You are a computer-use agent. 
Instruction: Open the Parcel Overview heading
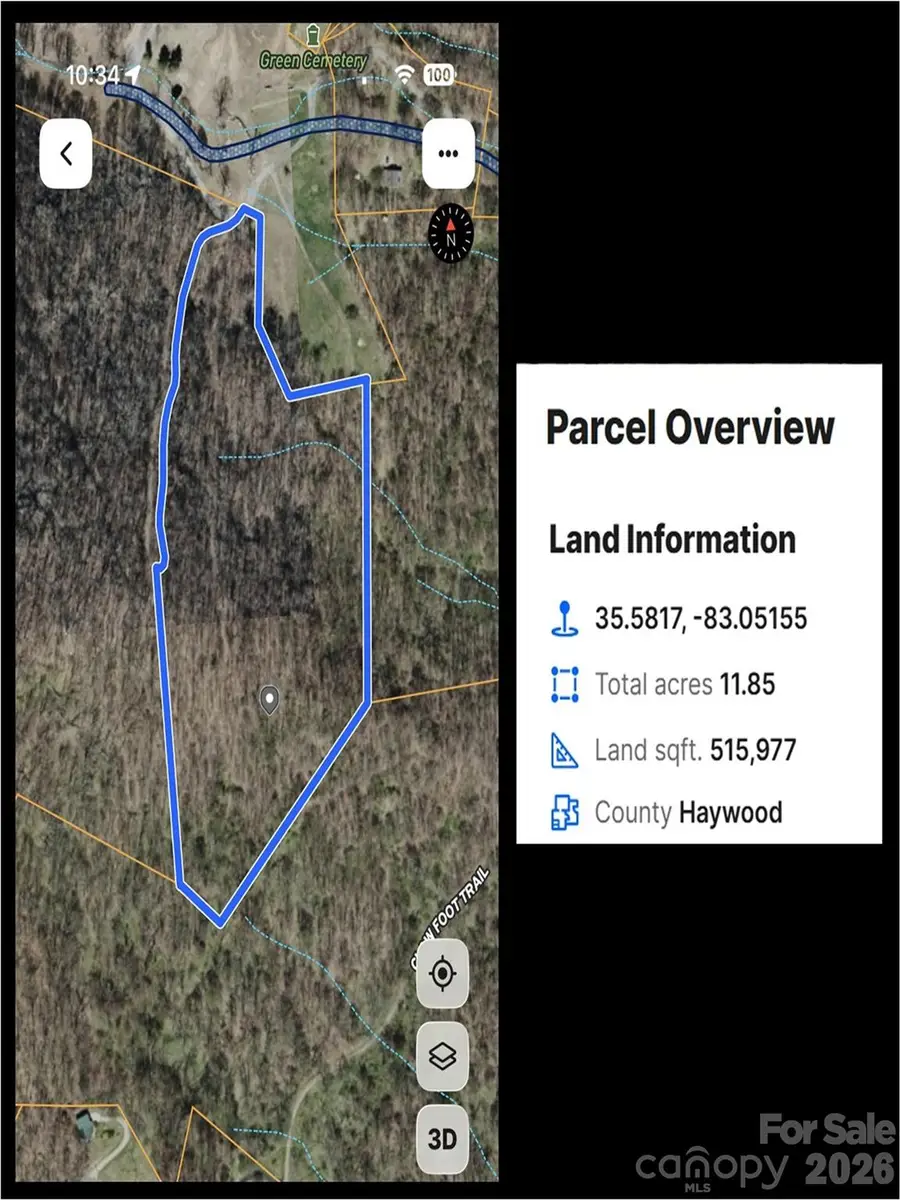click(x=689, y=427)
